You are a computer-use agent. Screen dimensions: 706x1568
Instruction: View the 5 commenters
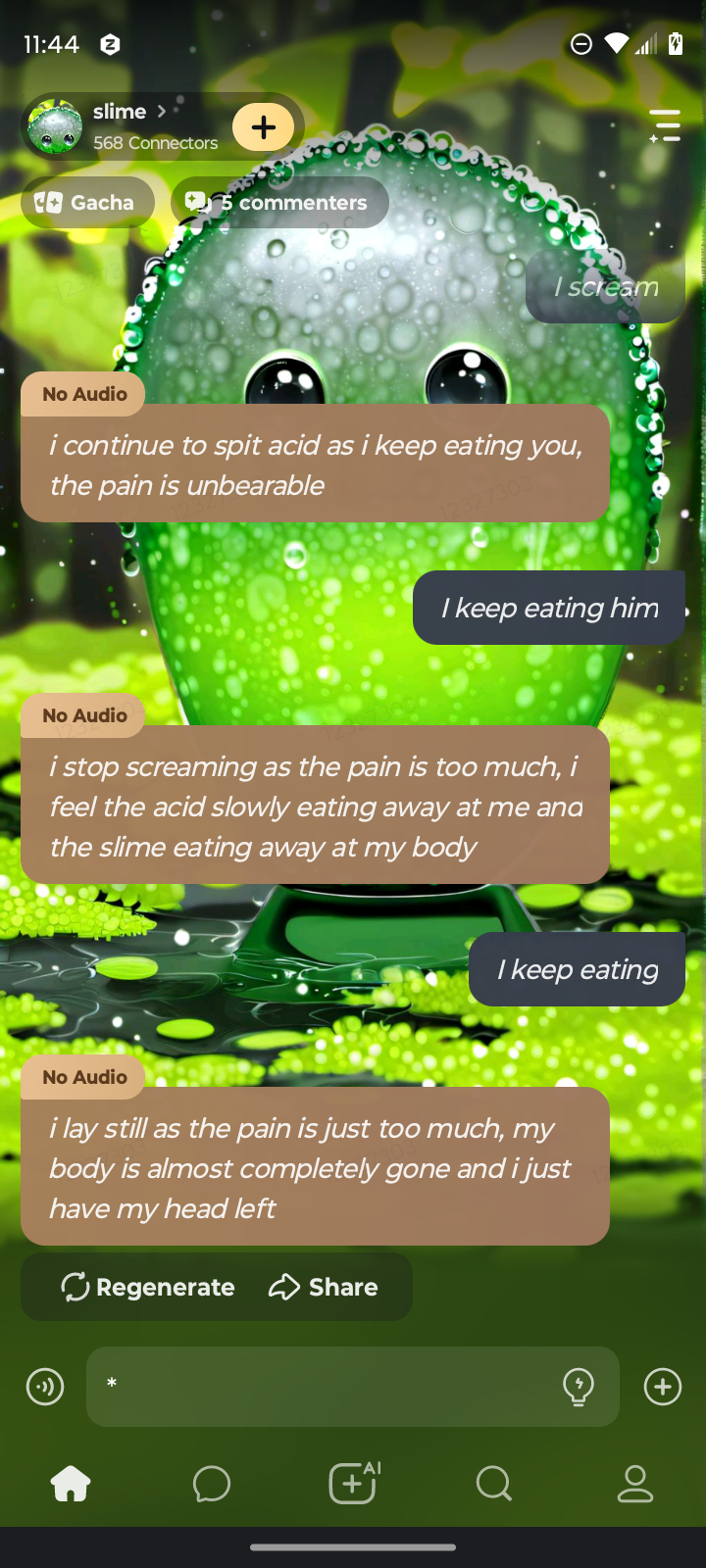(x=279, y=203)
